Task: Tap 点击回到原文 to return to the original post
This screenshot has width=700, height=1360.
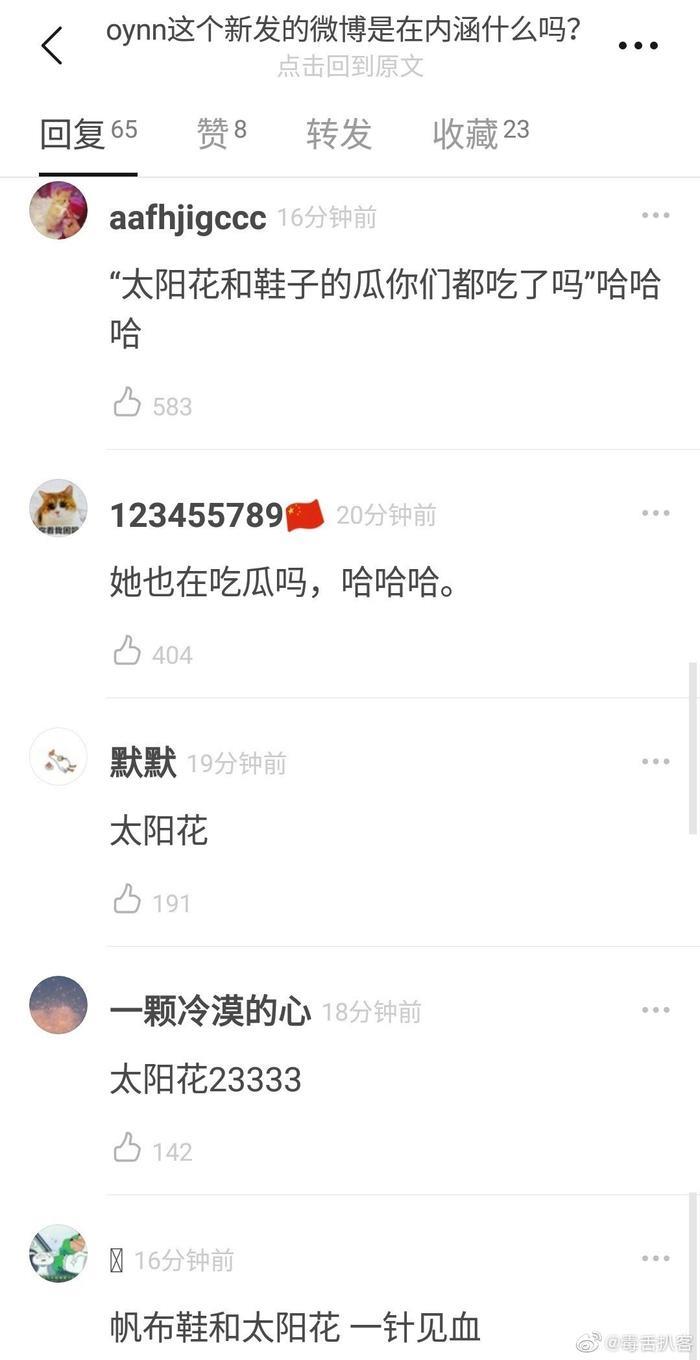Action: 350,67
